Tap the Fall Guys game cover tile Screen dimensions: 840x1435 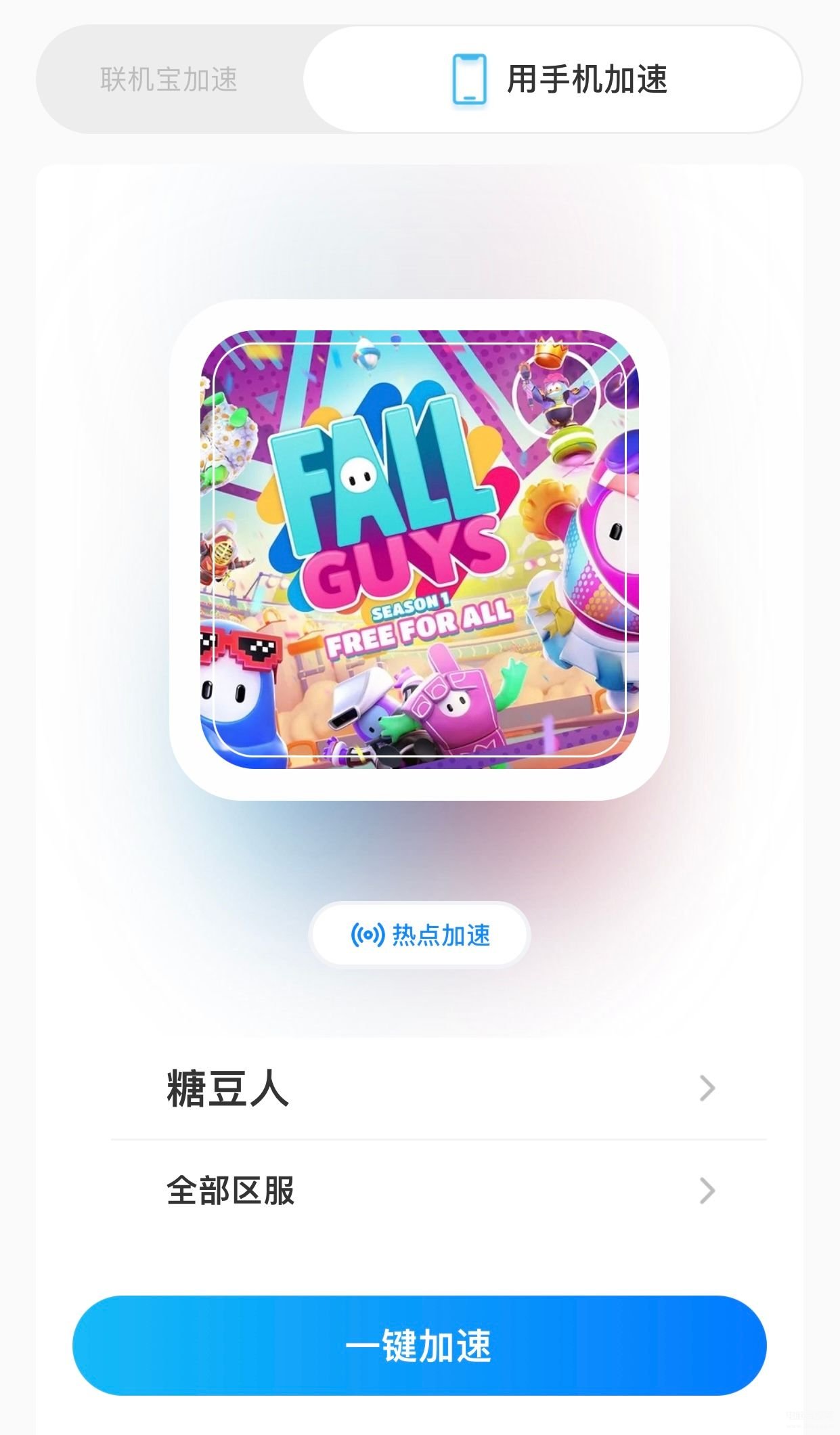[420, 550]
